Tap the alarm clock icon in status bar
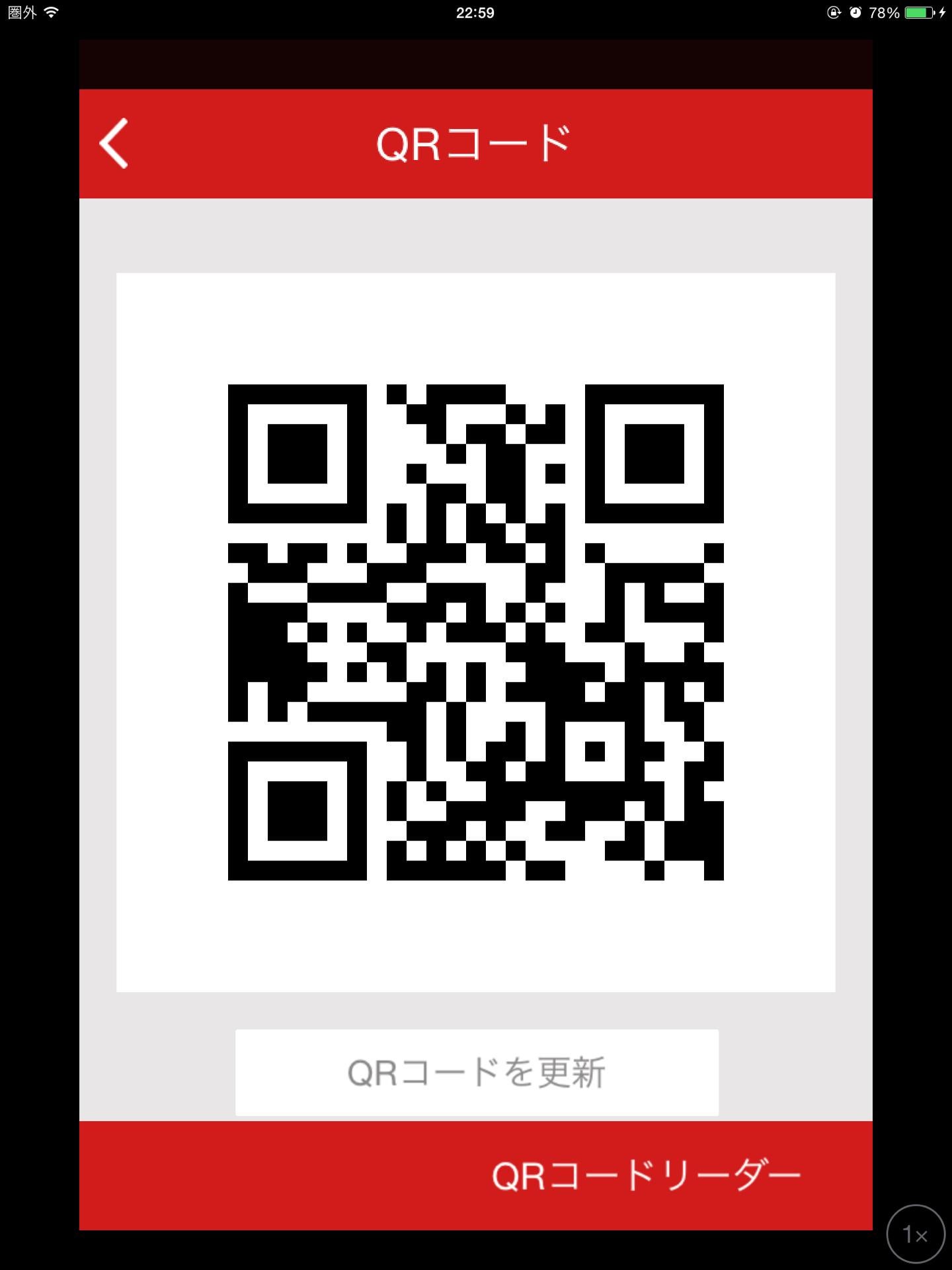Image resolution: width=952 pixels, height=1270 pixels. [x=855, y=11]
